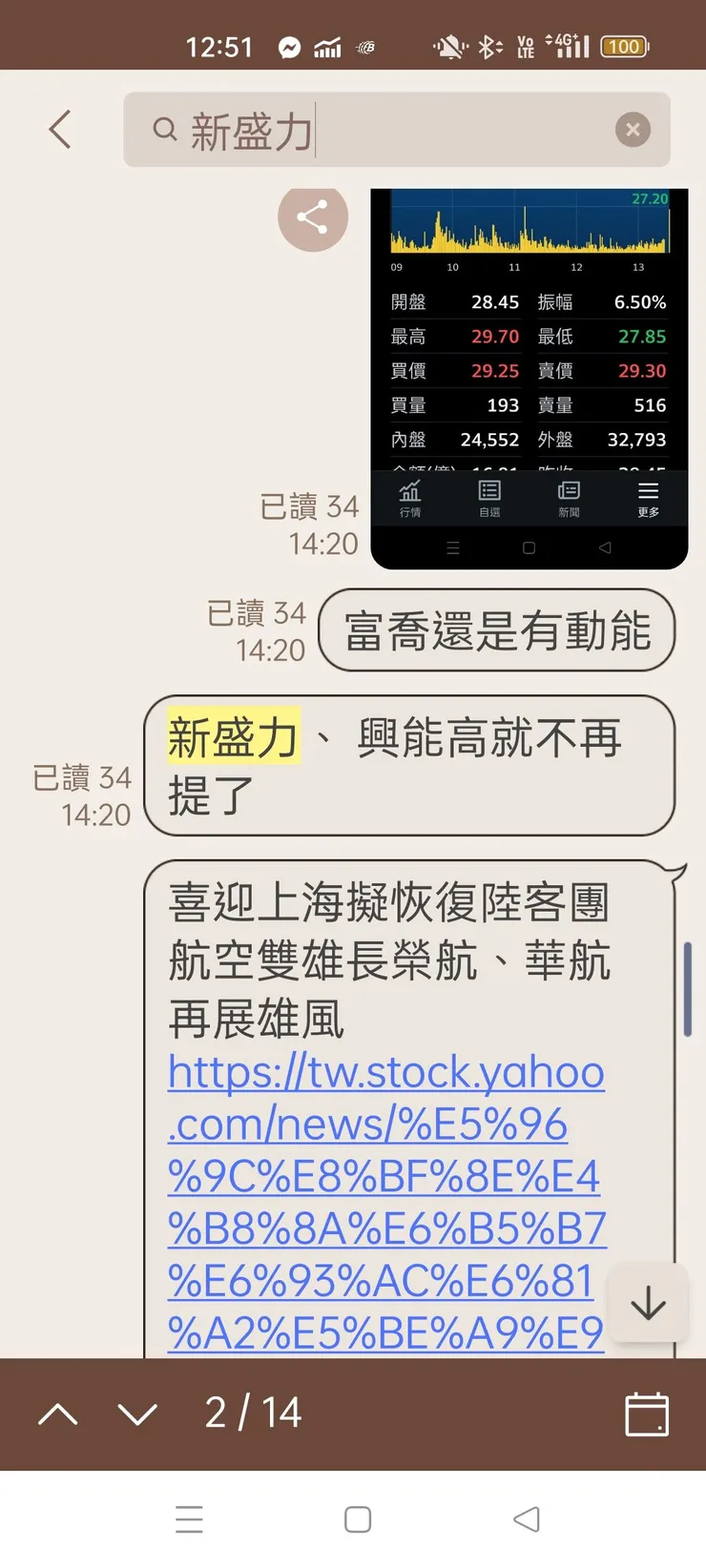Clear search text with the X button
The height and width of the screenshot is (1568, 706).
[633, 130]
